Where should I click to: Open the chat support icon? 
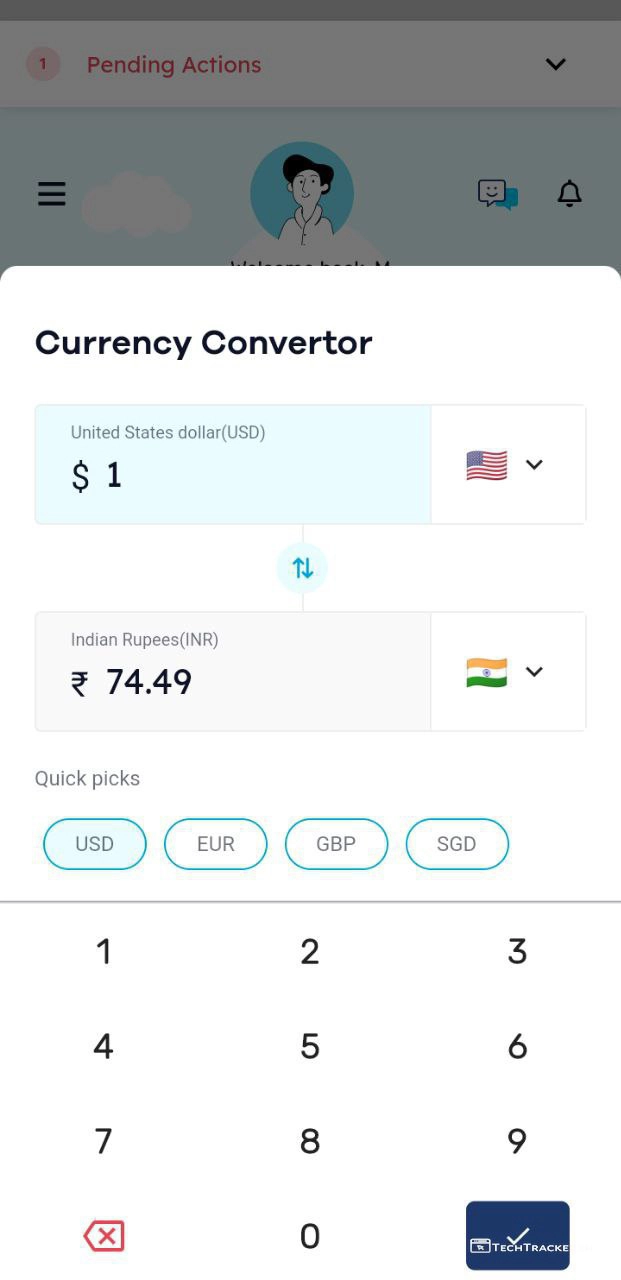497,194
